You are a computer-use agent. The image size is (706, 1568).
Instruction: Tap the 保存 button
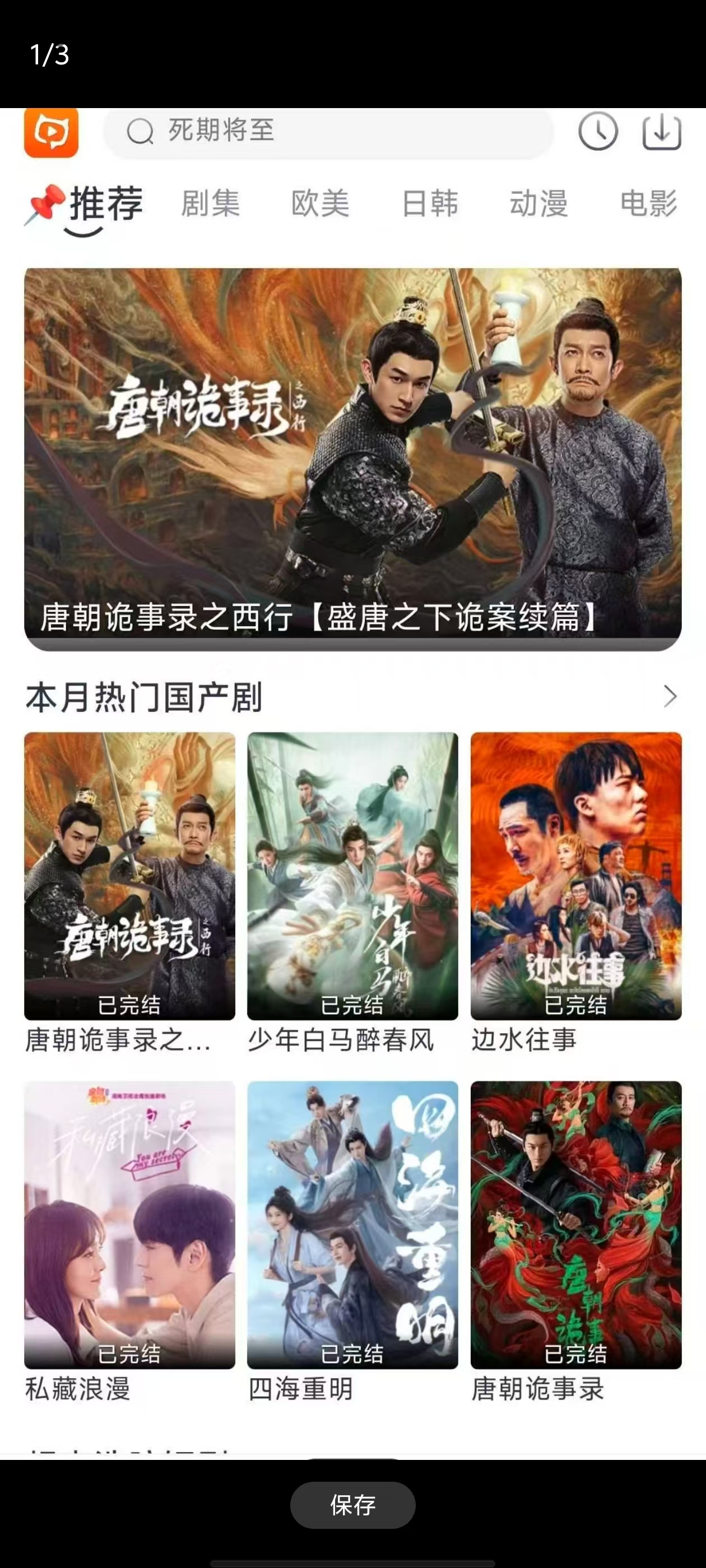coord(352,1505)
